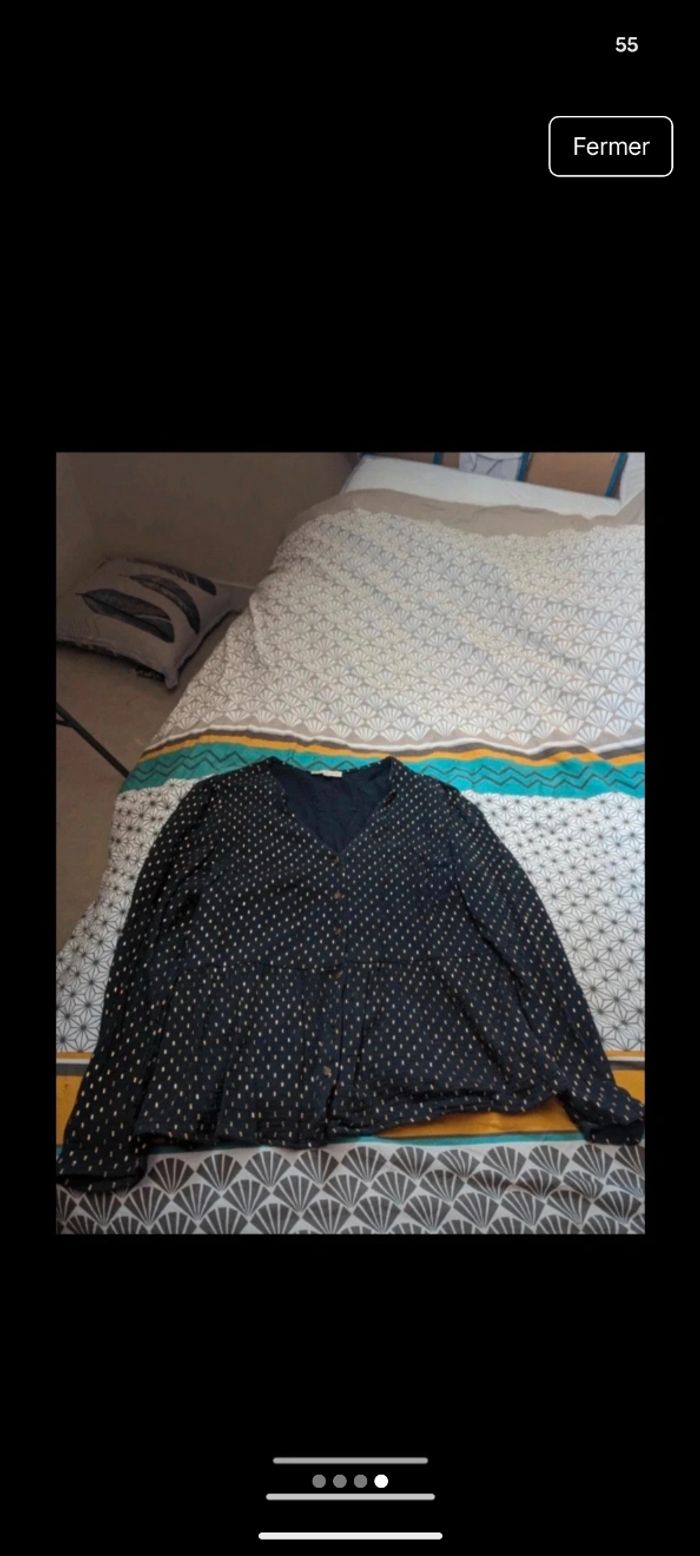Select the first photo page dot
The width and height of the screenshot is (700, 1556).
pyautogui.click(x=319, y=1481)
